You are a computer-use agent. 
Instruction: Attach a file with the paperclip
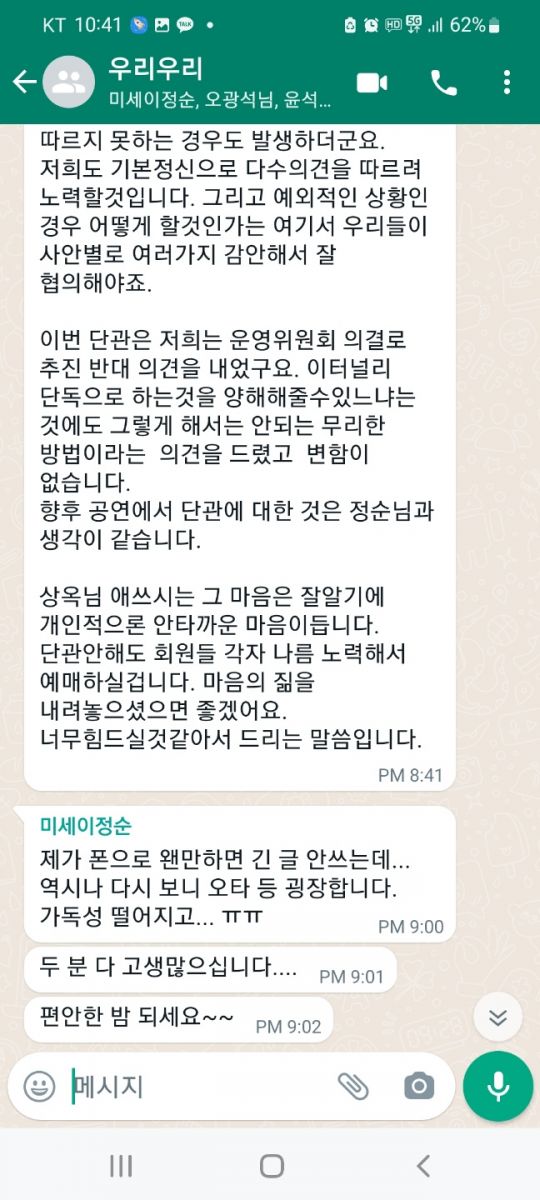point(353,1085)
